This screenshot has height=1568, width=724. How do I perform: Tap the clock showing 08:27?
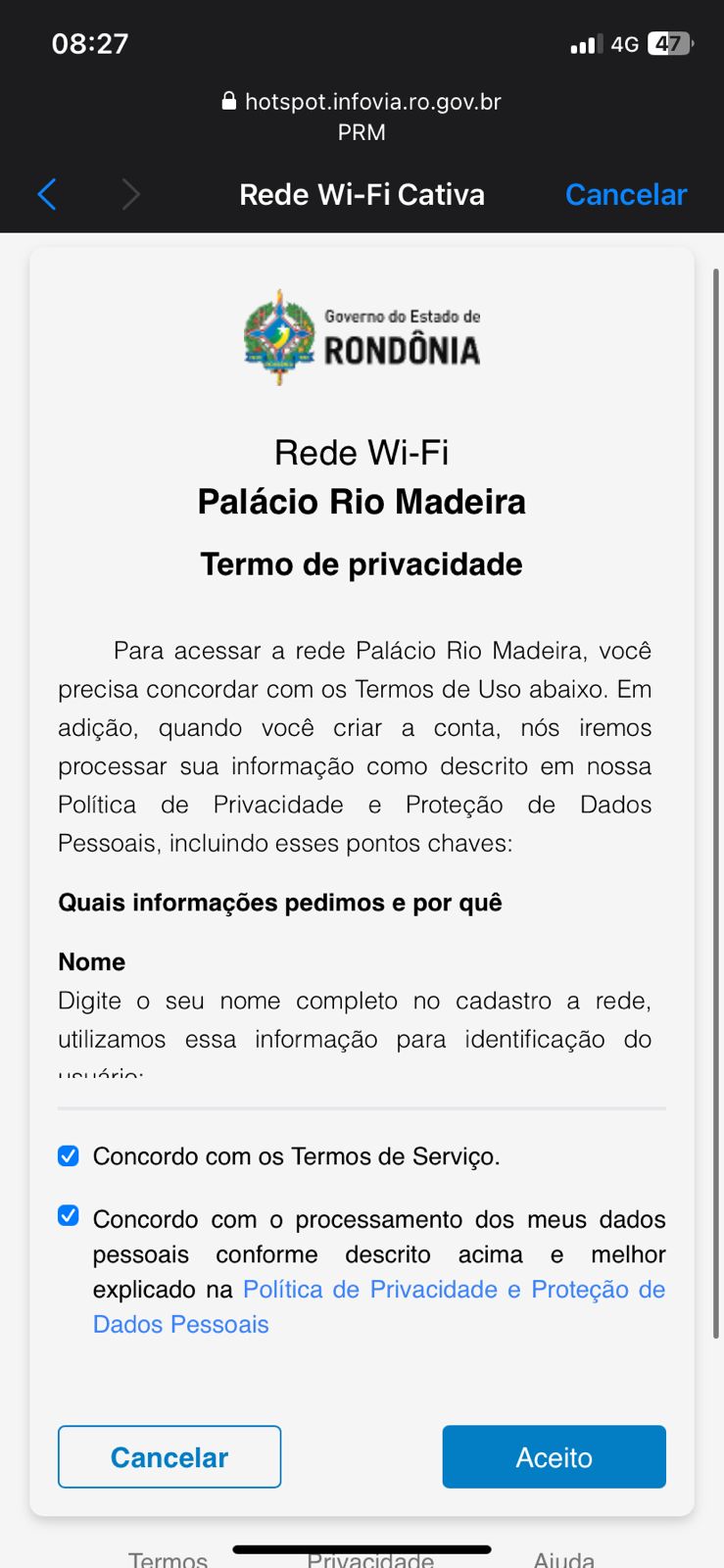pos(89,43)
